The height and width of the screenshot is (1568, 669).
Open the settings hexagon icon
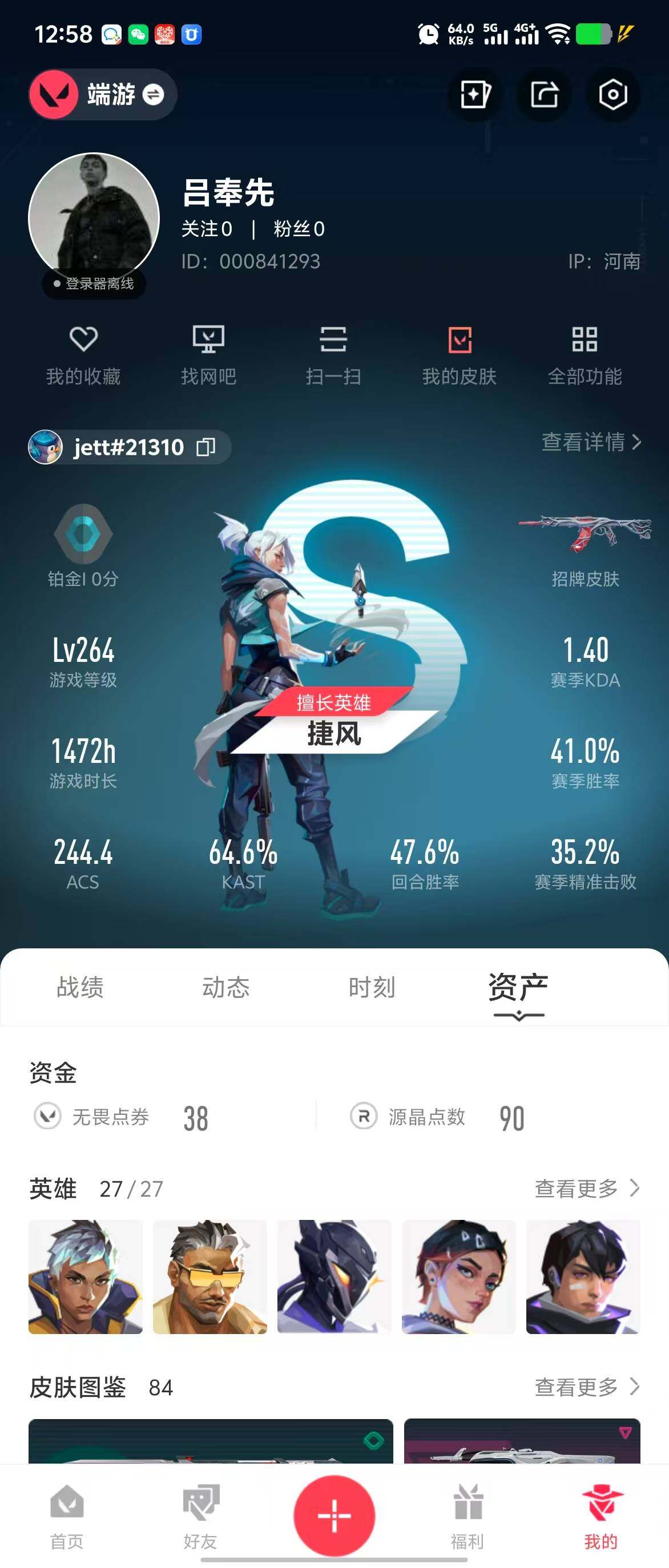pyautogui.click(x=612, y=94)
